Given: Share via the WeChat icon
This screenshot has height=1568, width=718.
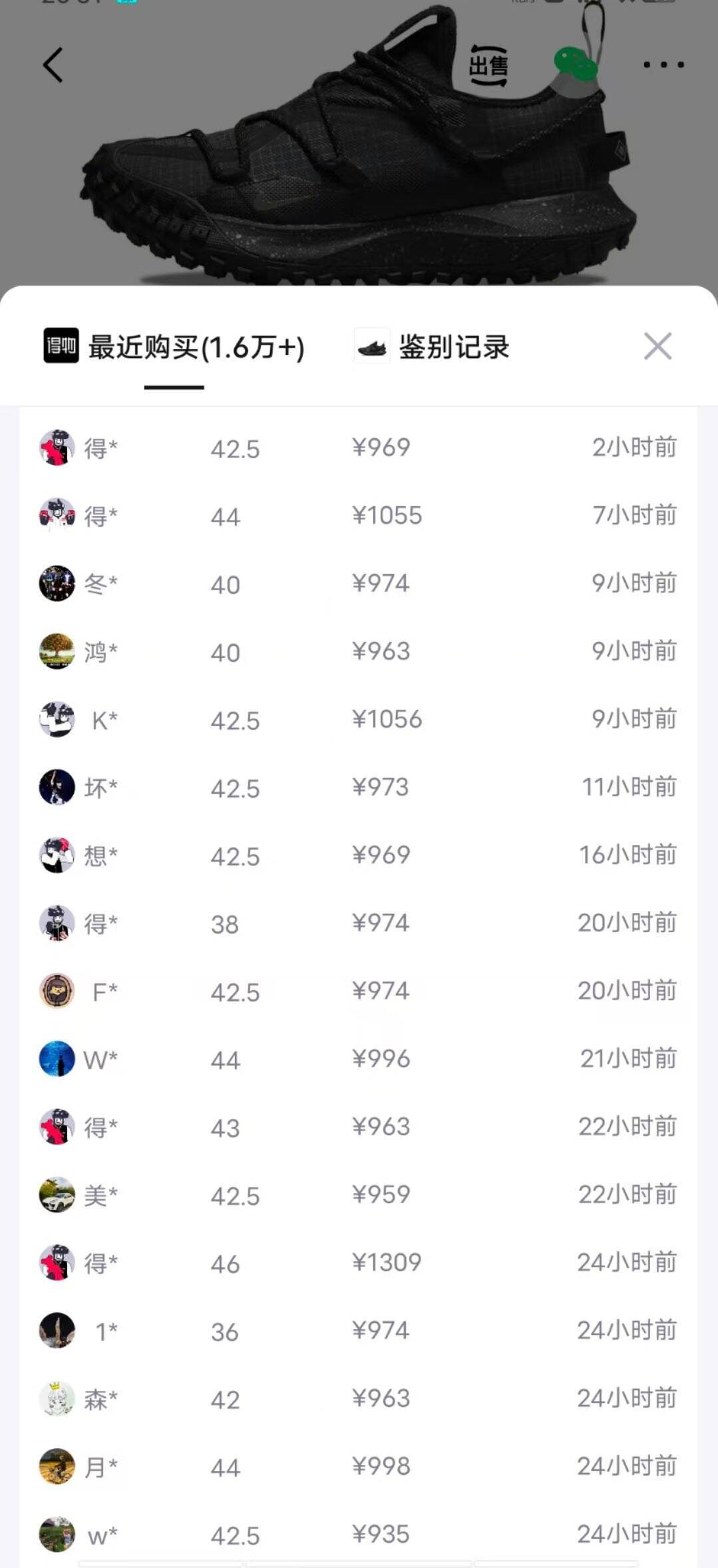Looking at the screenshot, I should [x=575, y=65].
